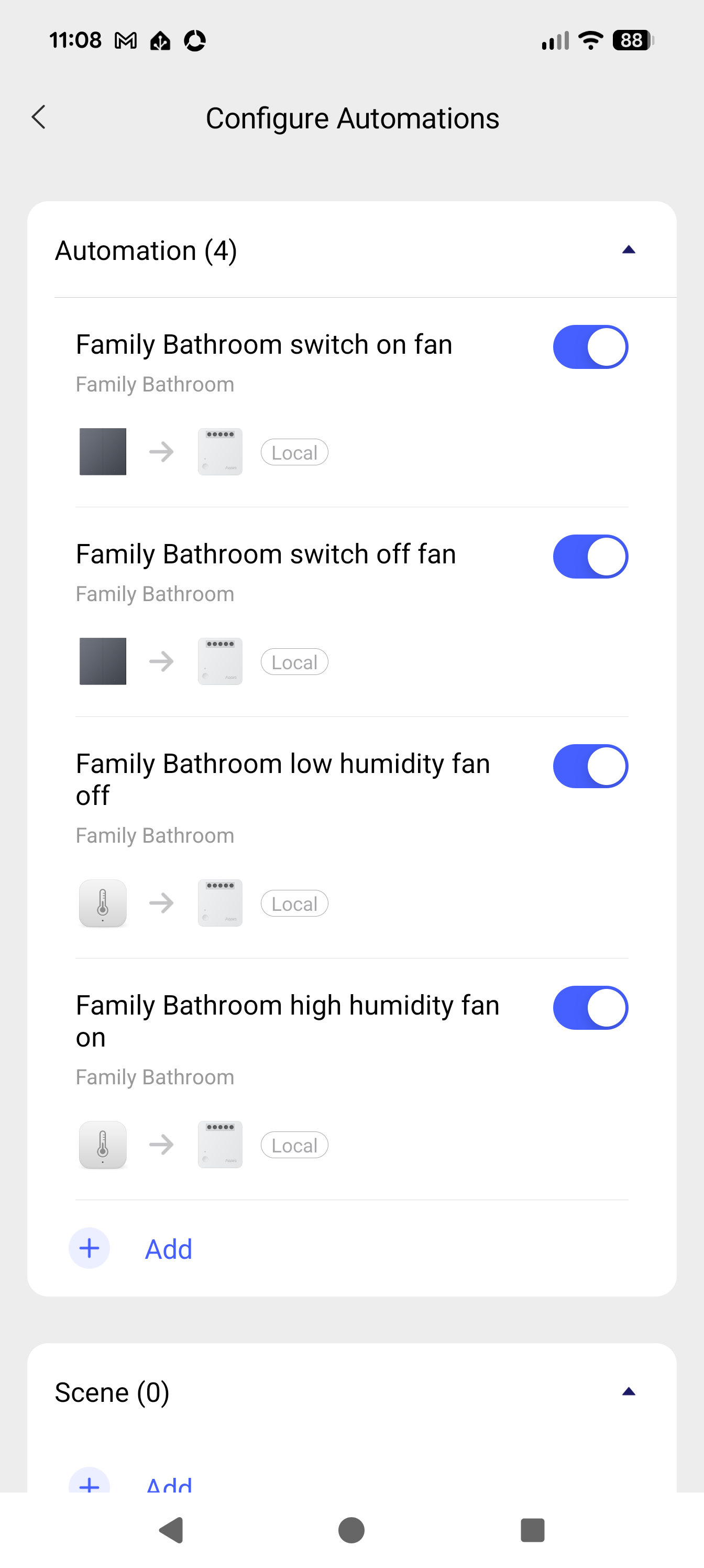Disable Family Bathroom switch off fan toggle
Screen dimensions: 704x1568
[x=590, y=557]
